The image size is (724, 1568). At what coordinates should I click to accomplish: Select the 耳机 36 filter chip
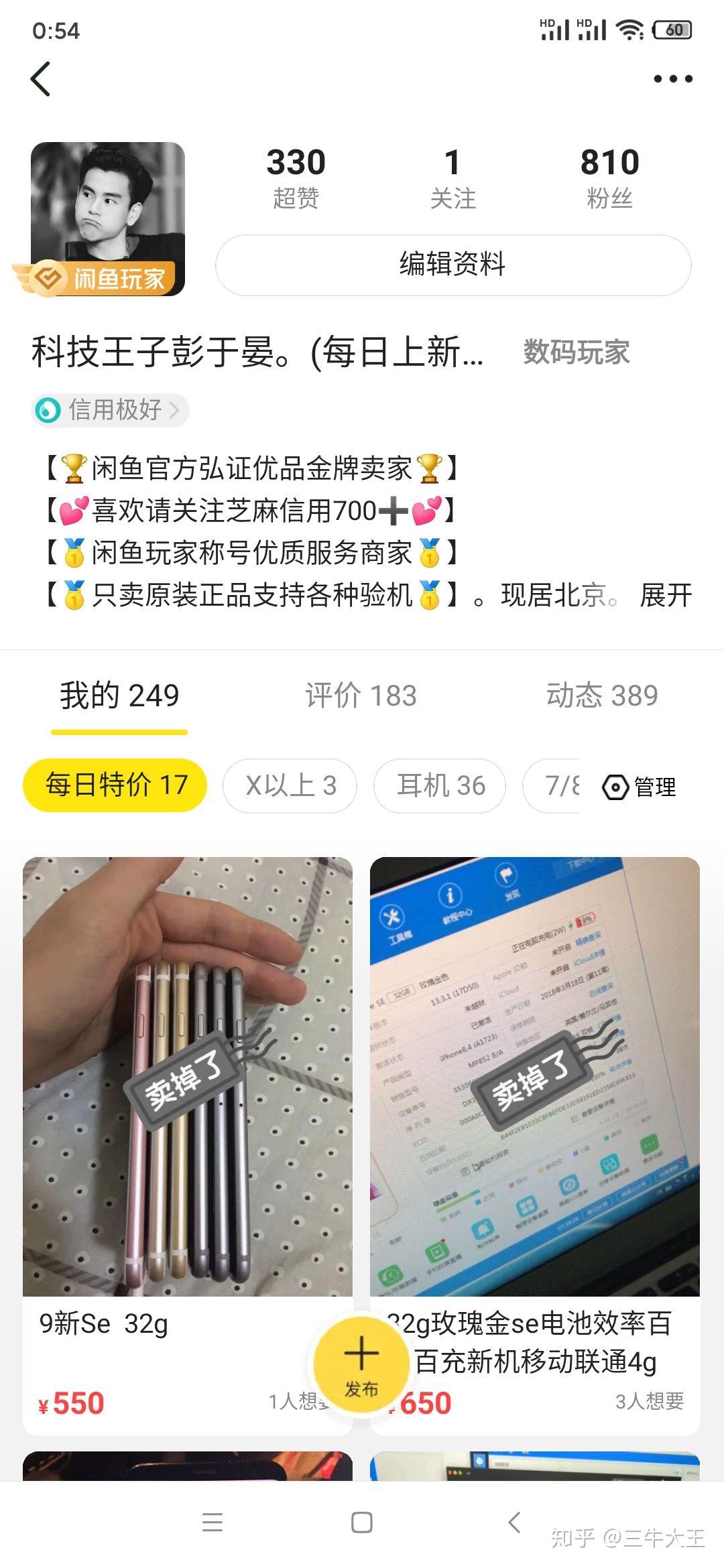(x=439, y=786)
